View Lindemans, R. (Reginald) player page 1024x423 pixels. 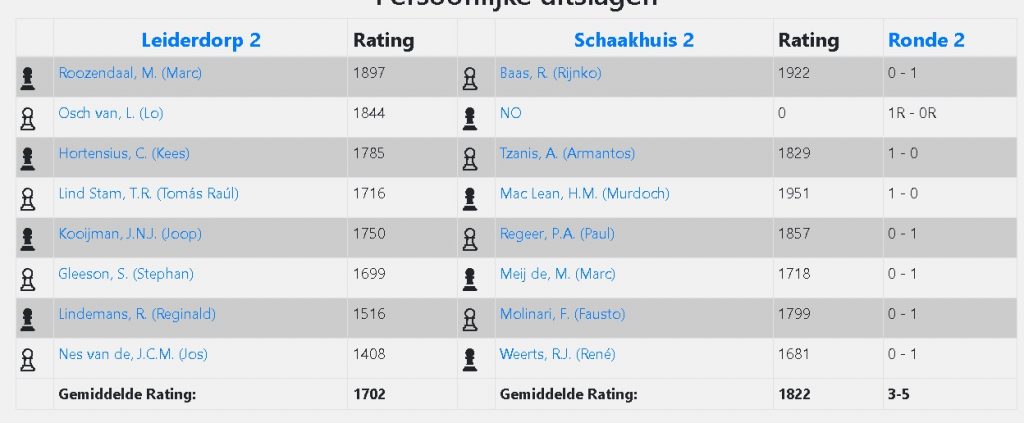point(137,314)
